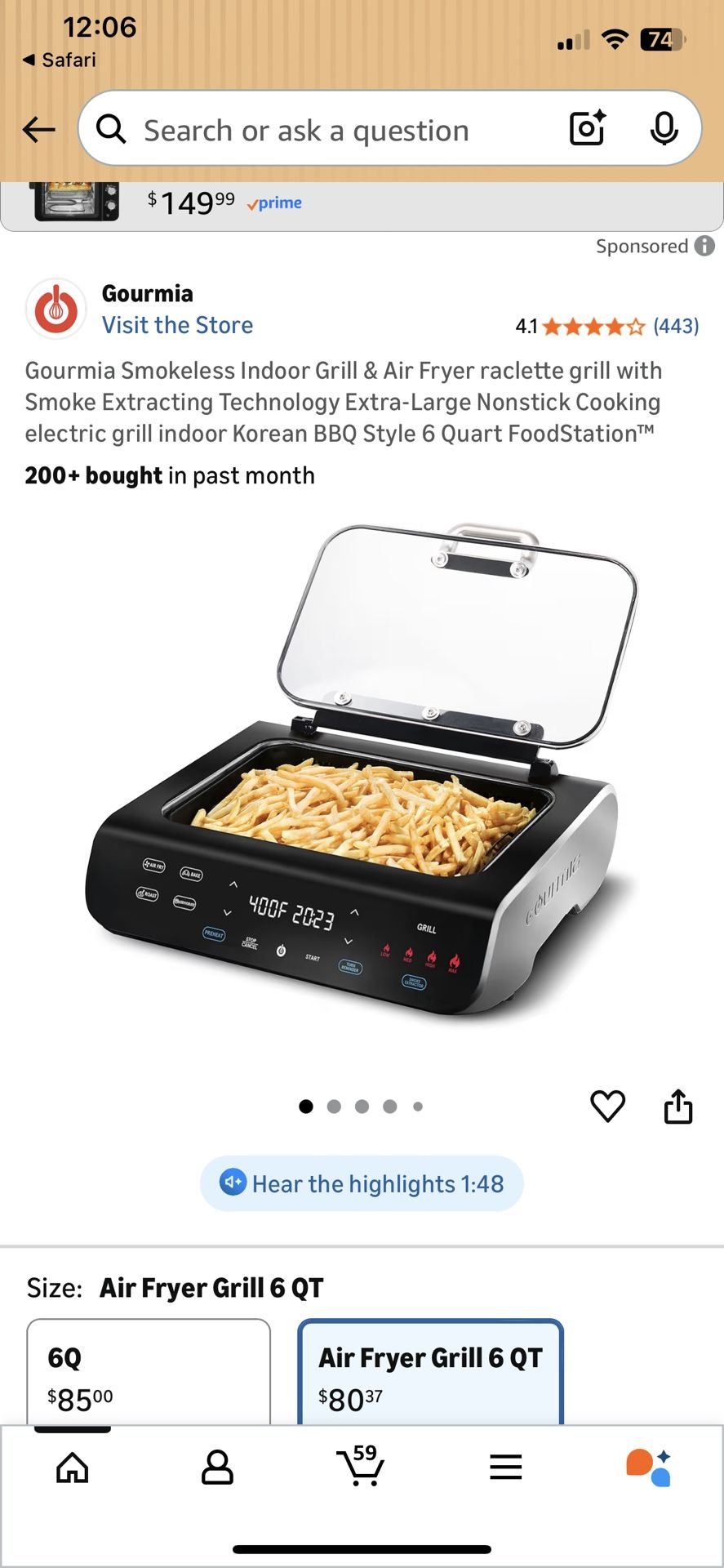This screenshot has width=724, height=1568.
Task: Open Visit the Store link
Action: pyautogui.click(x=177, y=325)
